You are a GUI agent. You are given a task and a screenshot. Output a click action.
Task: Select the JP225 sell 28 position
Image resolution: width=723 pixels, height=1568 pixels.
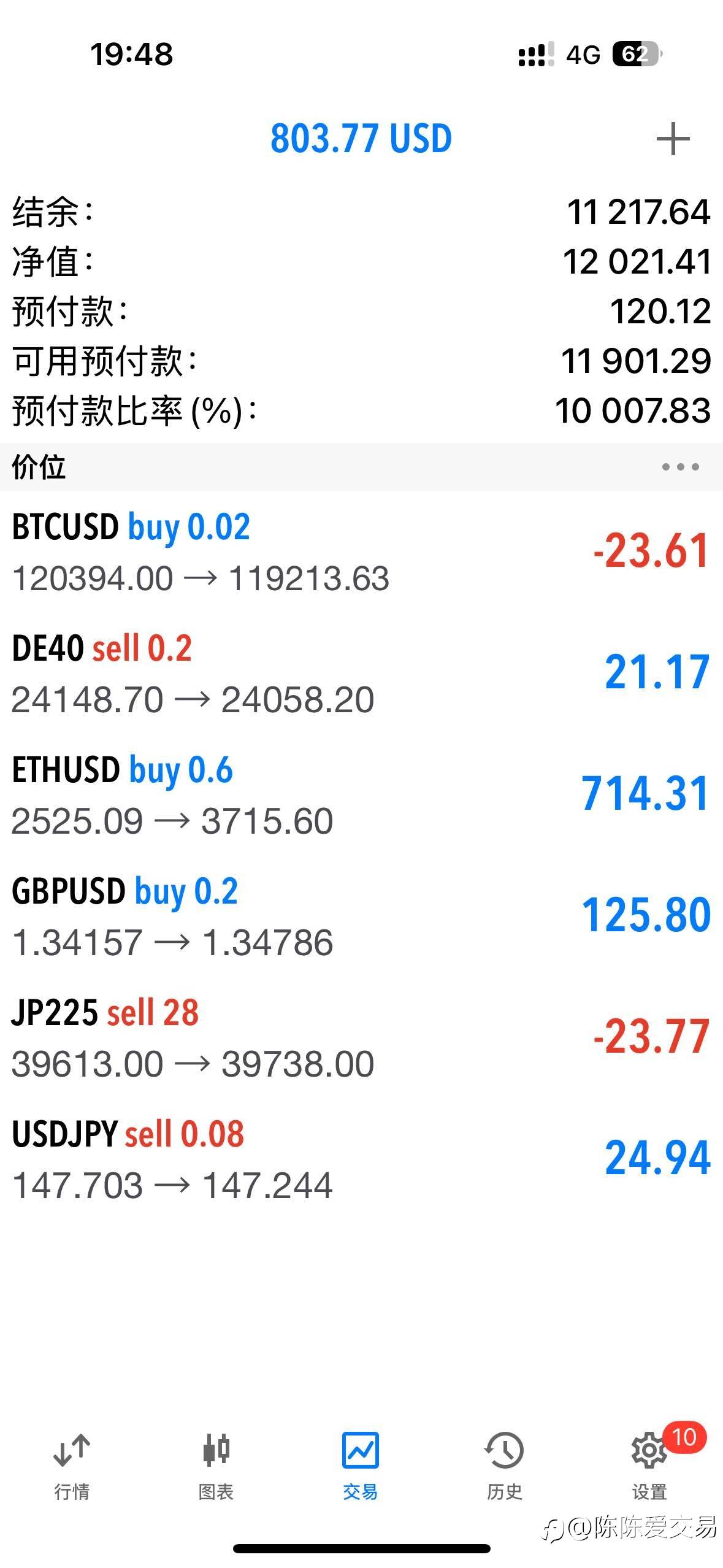(361, 1037)
